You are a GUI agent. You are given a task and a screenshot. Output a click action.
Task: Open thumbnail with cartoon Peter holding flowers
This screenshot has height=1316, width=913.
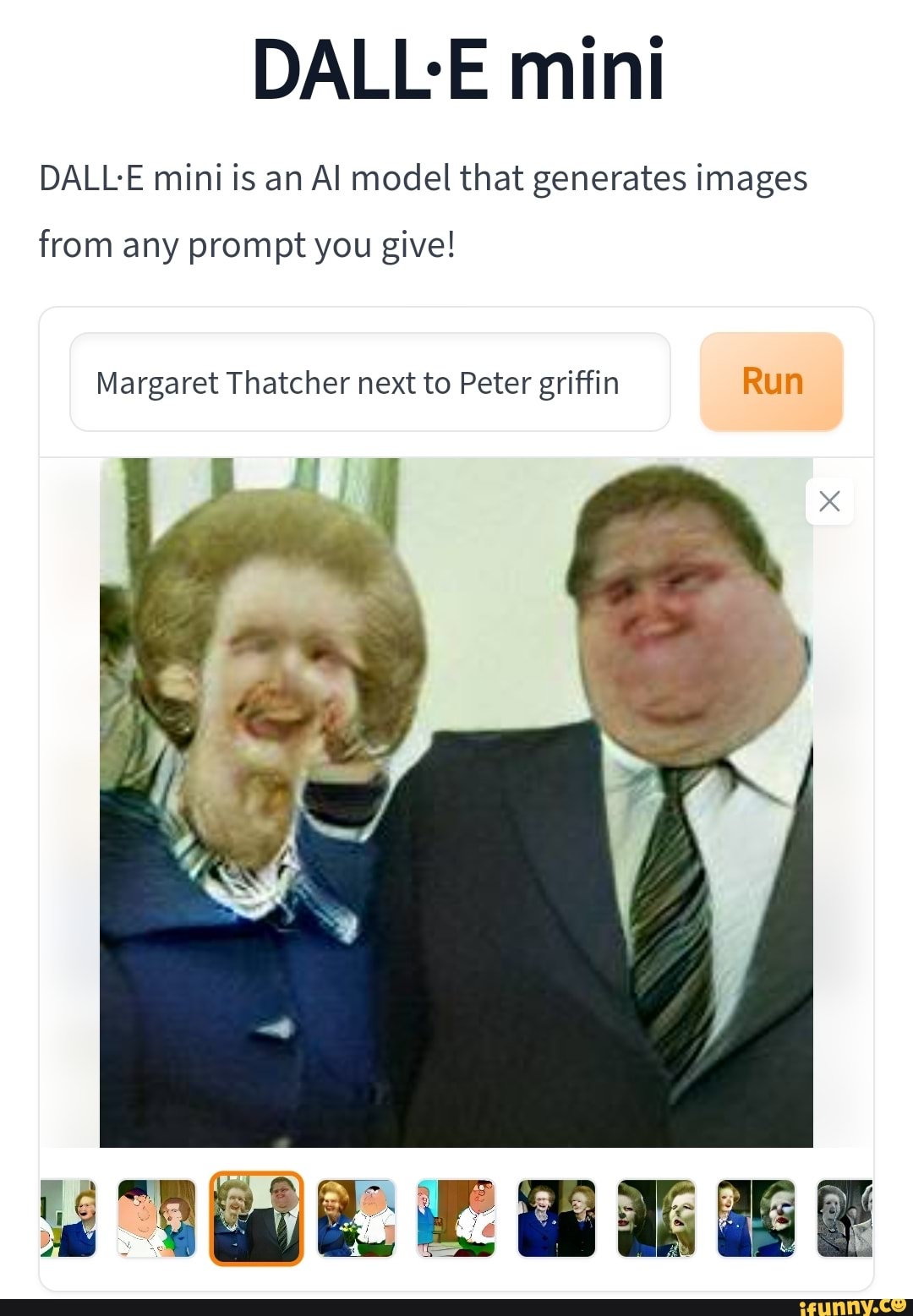(x=356, y=1218)
